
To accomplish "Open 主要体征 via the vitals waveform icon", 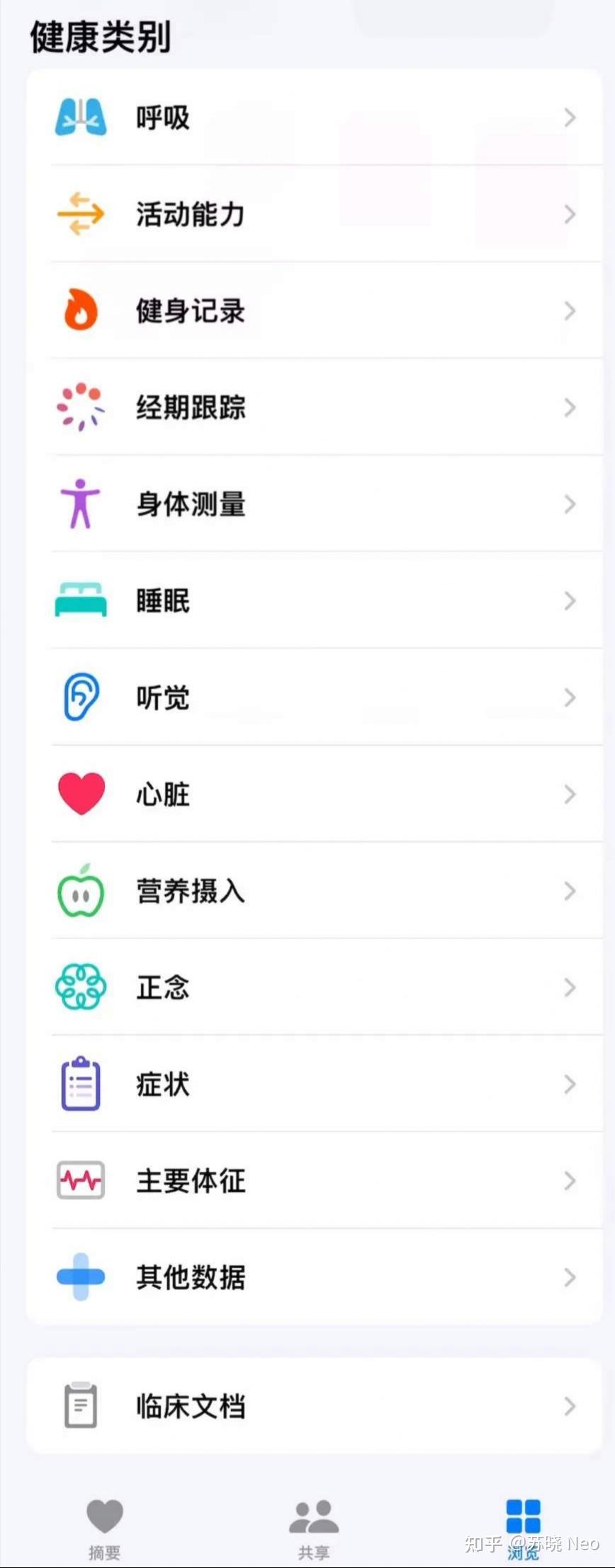I will 81,1181.
